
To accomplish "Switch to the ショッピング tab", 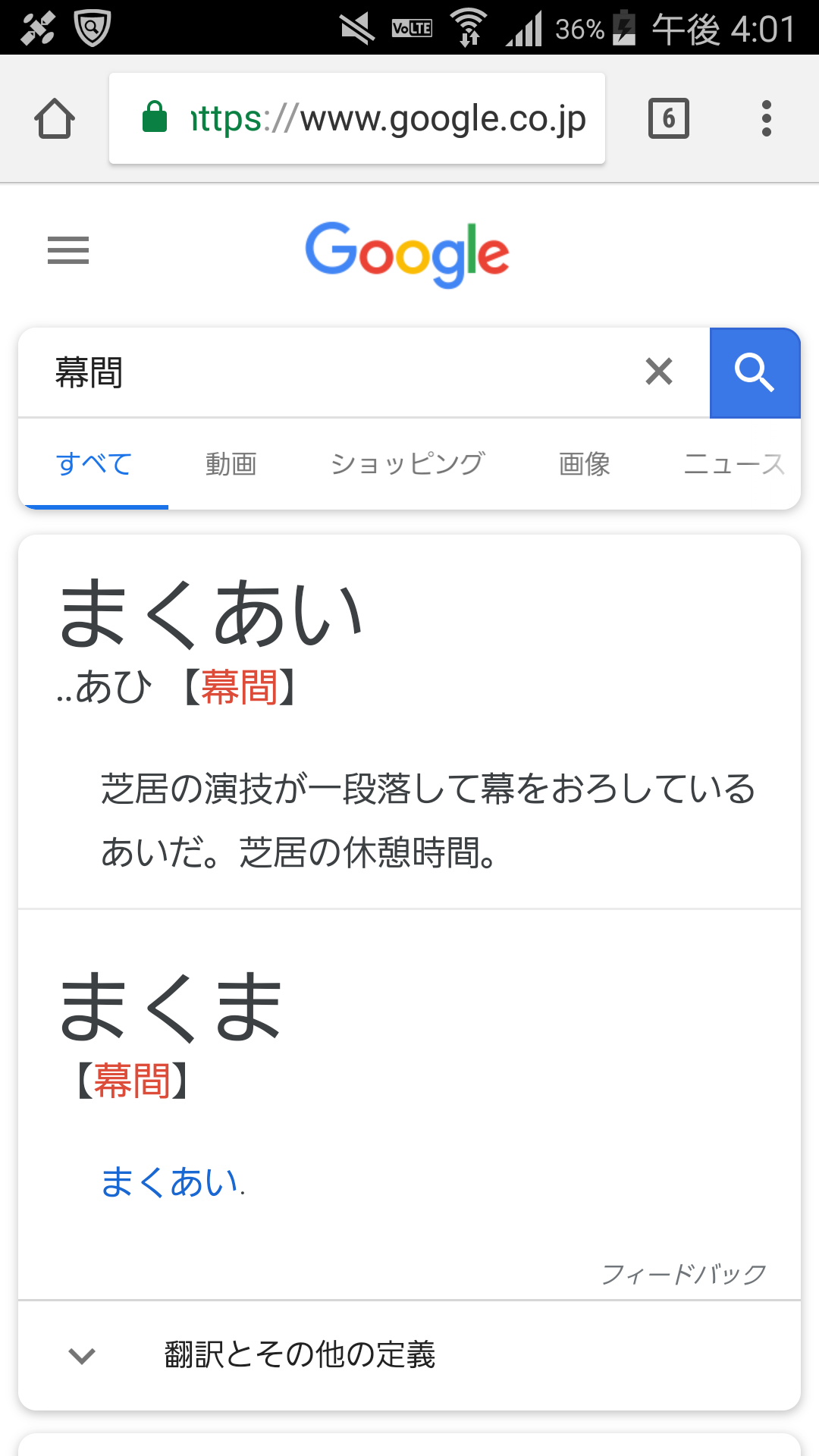I will click(x=407, y=463).
